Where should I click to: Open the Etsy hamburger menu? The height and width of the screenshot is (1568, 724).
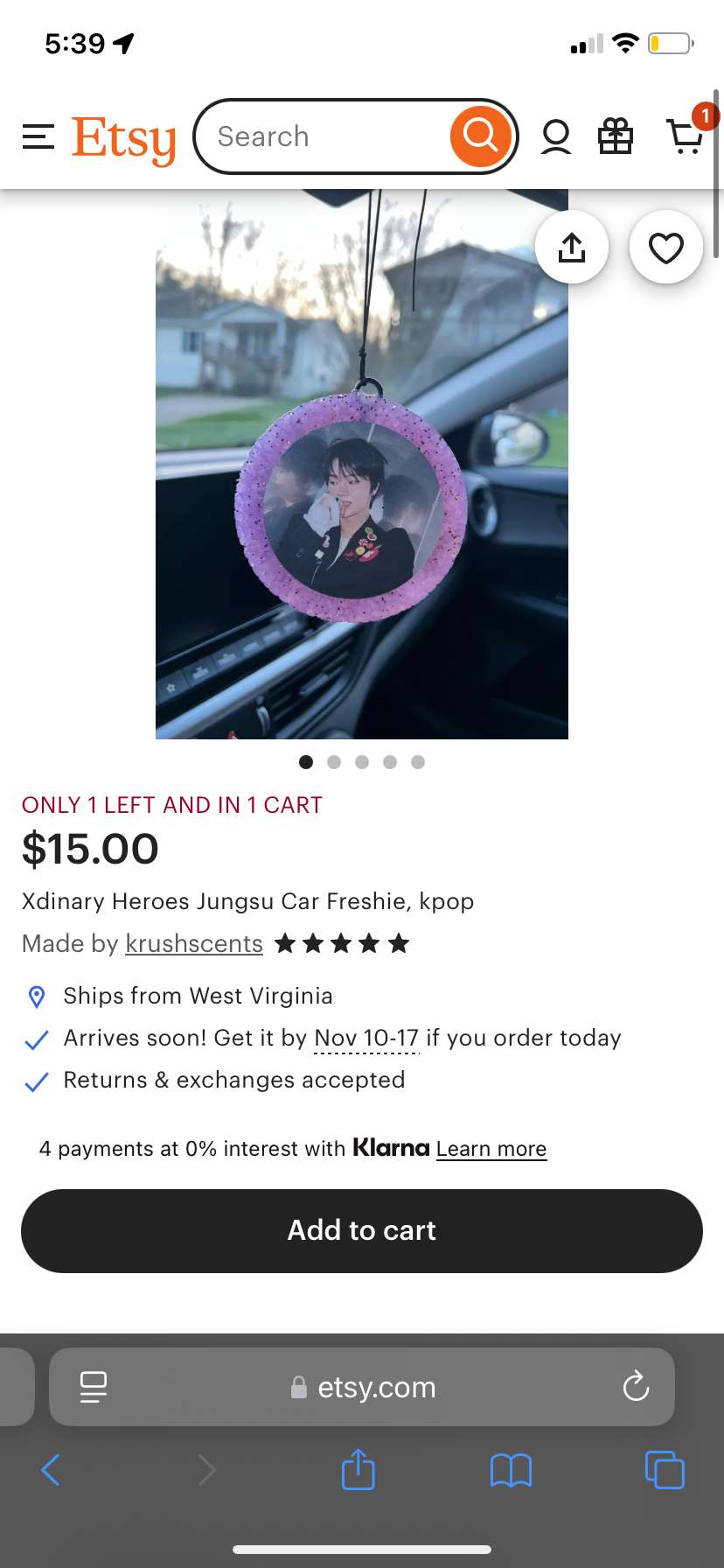[x=38, y=136]
